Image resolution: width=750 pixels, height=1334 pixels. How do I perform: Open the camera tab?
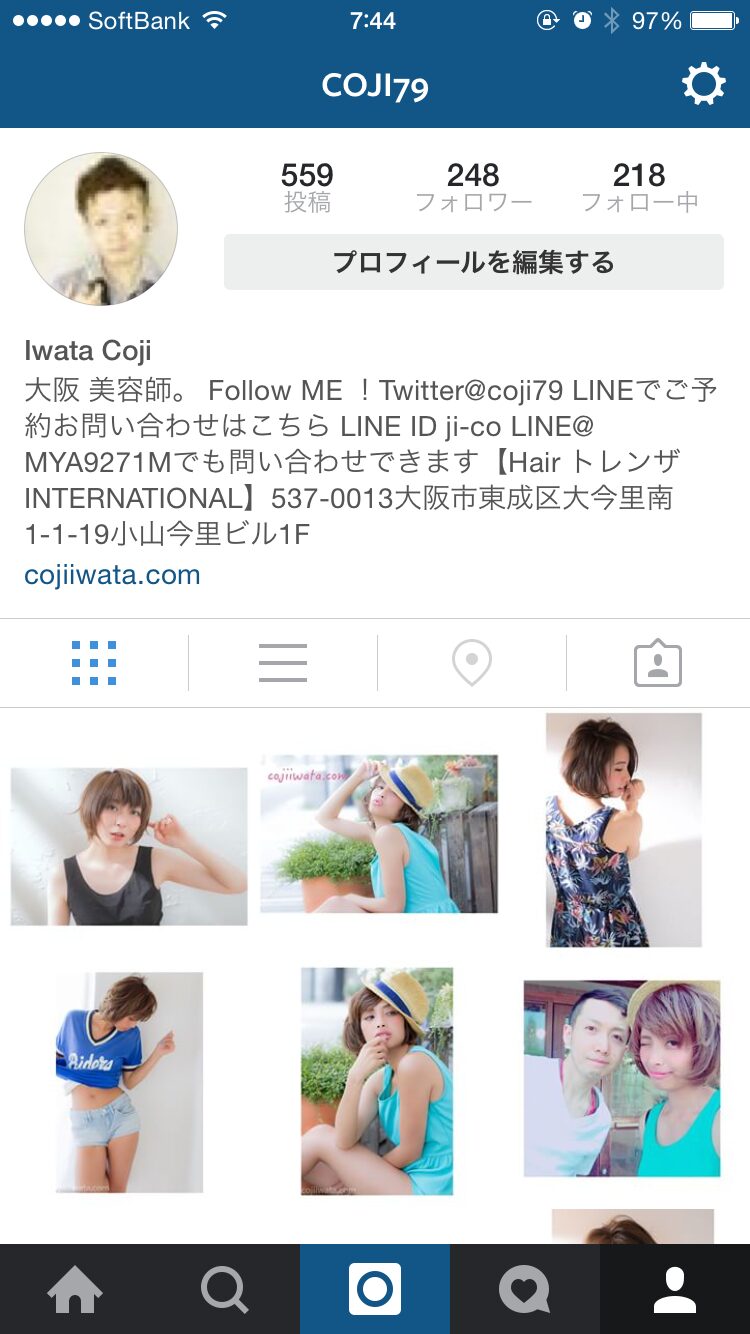point(375,1289)
